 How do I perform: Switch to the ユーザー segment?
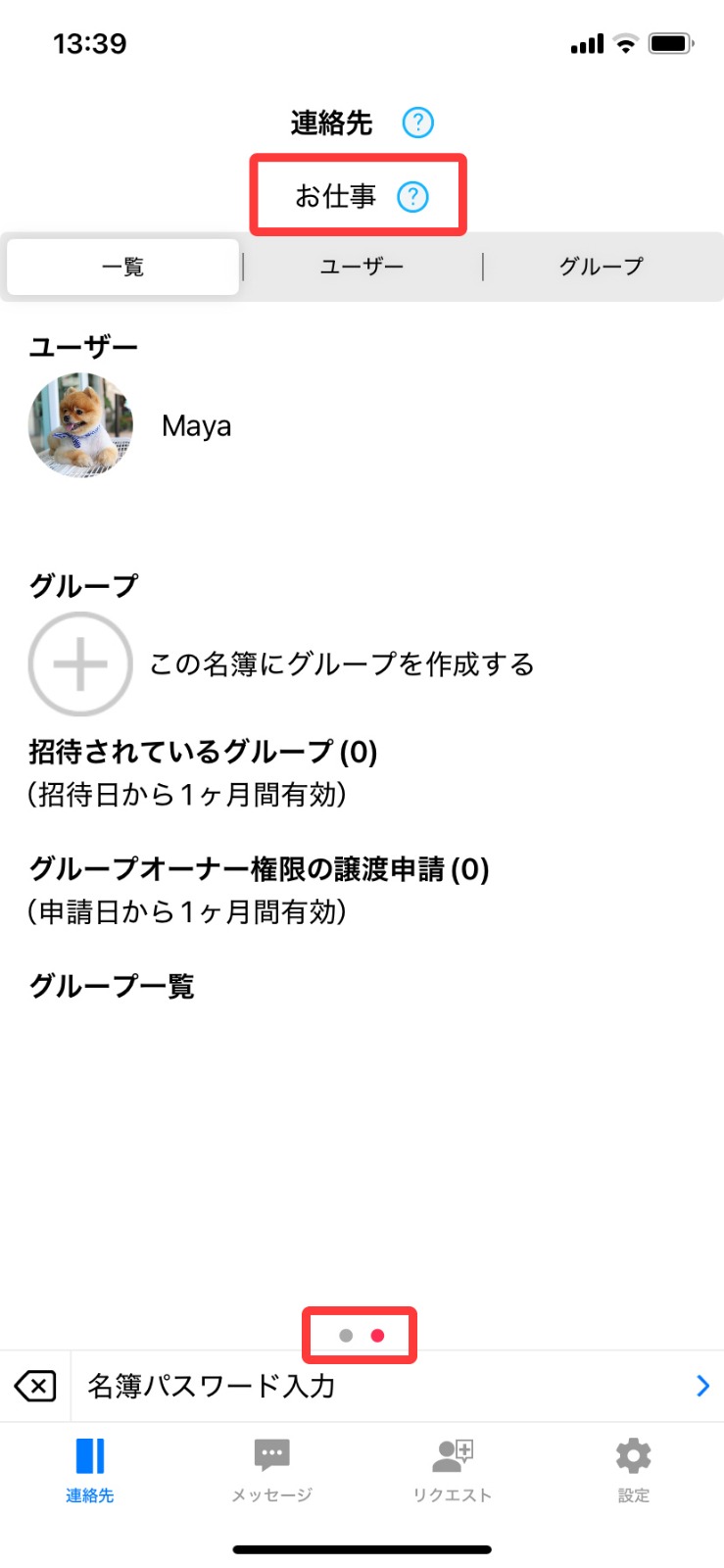click(x=362, y=267)
